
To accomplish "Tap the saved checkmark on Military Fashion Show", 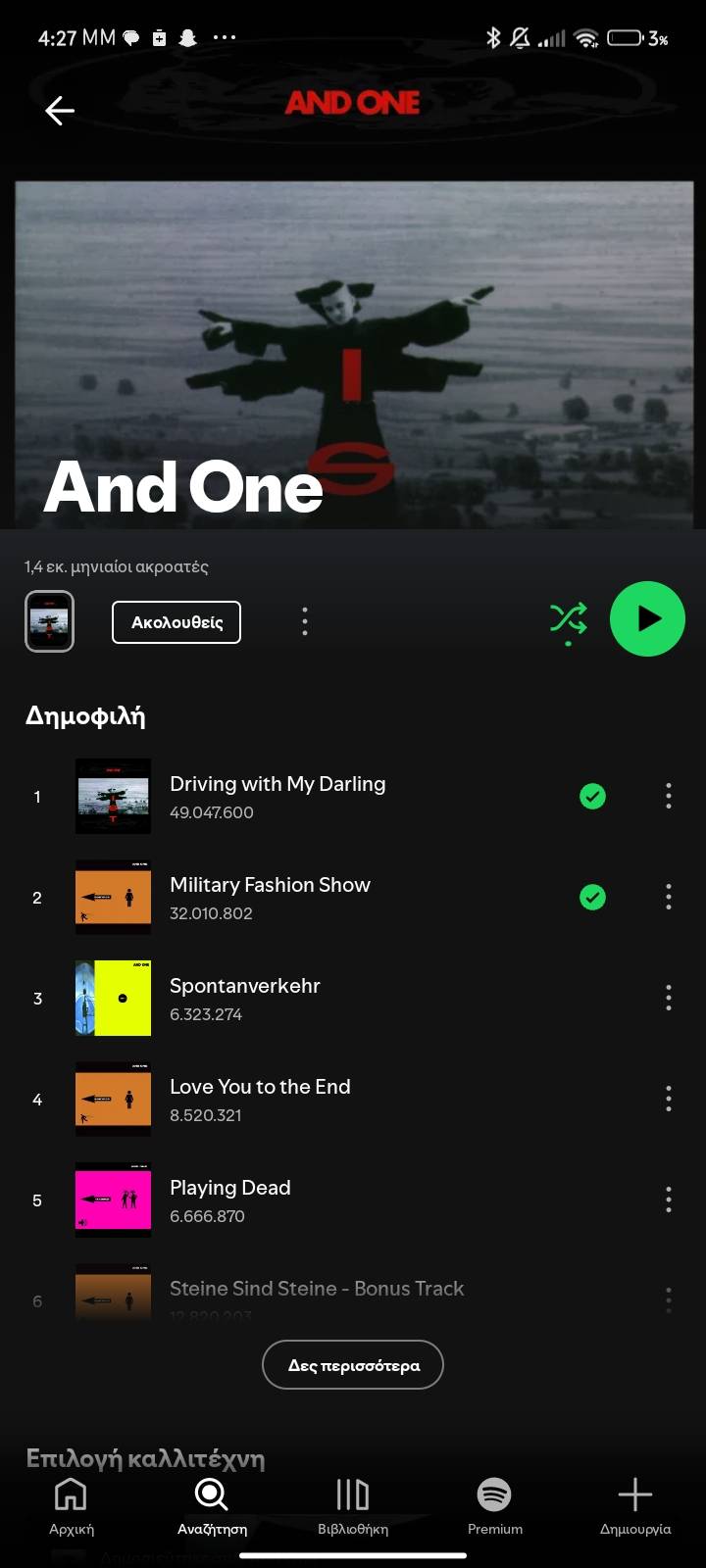I will point(592,898).
